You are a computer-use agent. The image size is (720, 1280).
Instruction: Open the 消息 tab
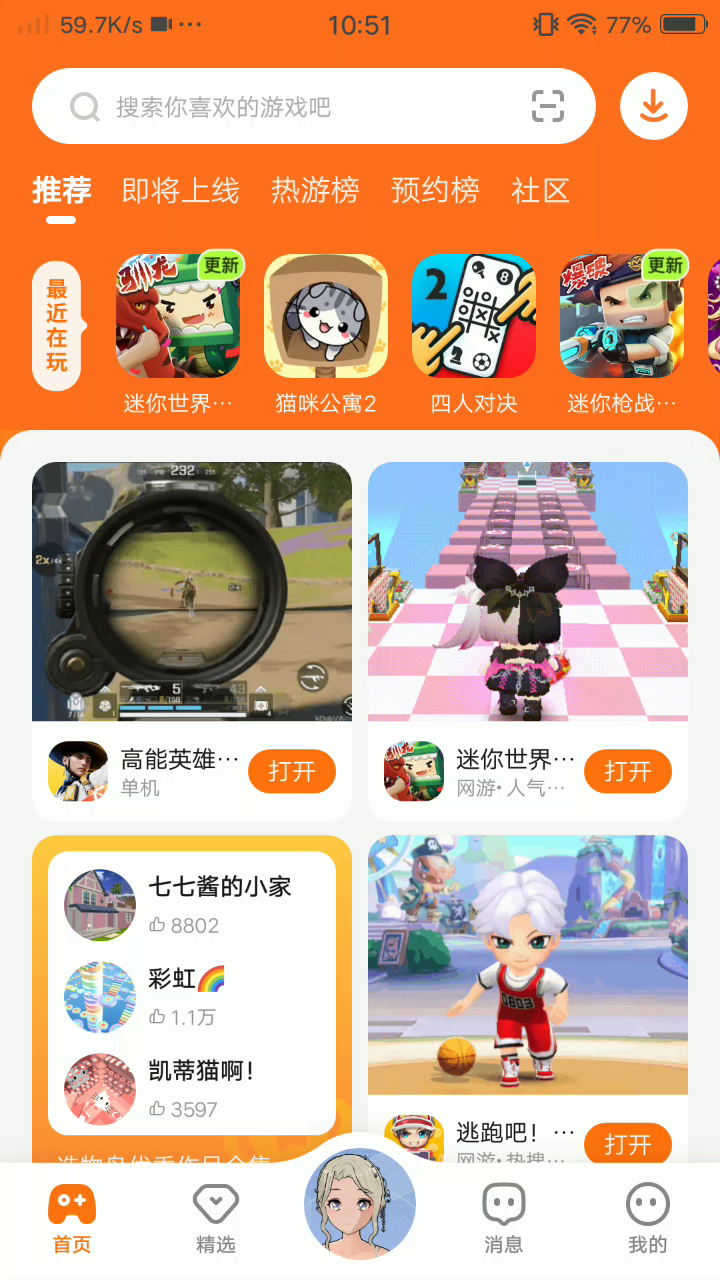504,1218
